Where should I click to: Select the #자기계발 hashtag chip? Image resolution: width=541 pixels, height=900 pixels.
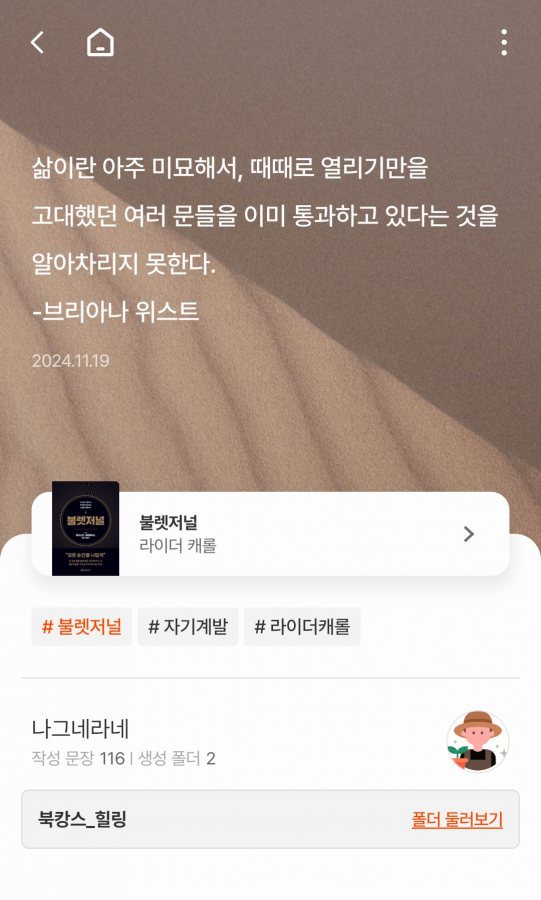click(x=188, y=626)
